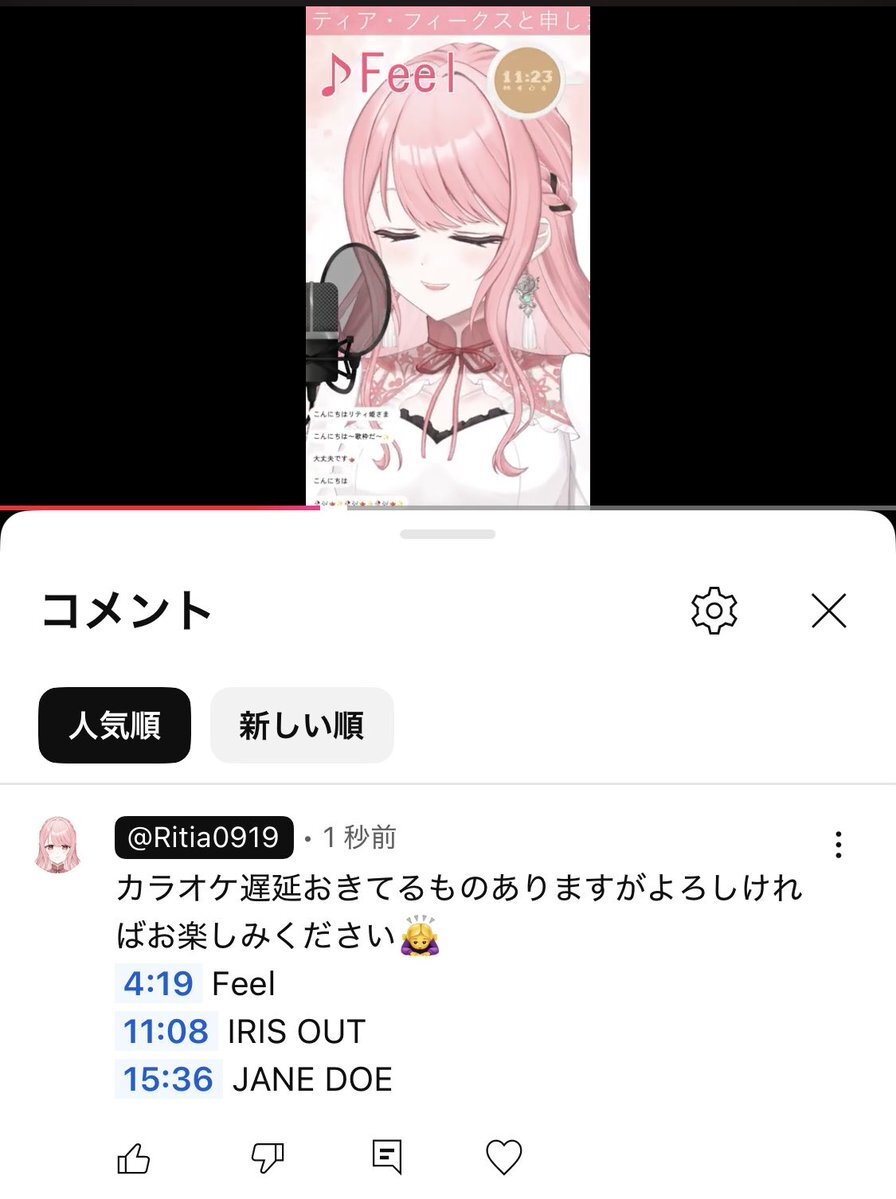
Task: Give a heart to Ritia's comment
Action: (x=504, y=1157)
